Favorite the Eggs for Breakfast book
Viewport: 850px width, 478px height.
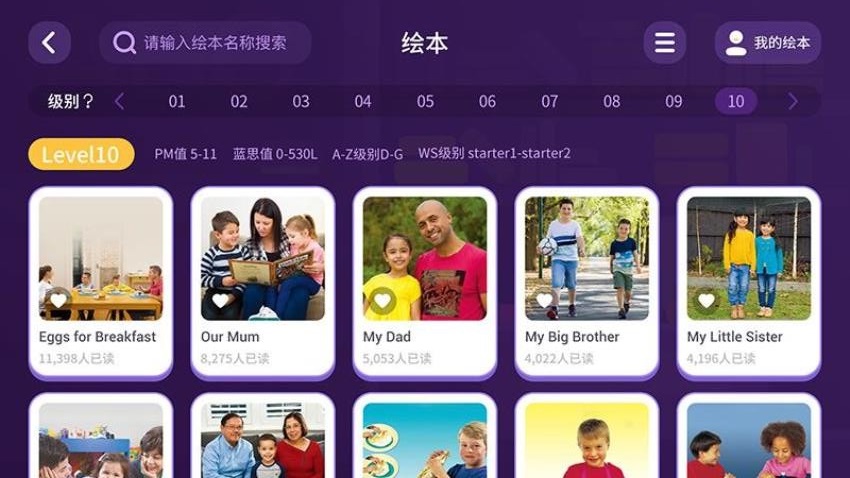58,300
